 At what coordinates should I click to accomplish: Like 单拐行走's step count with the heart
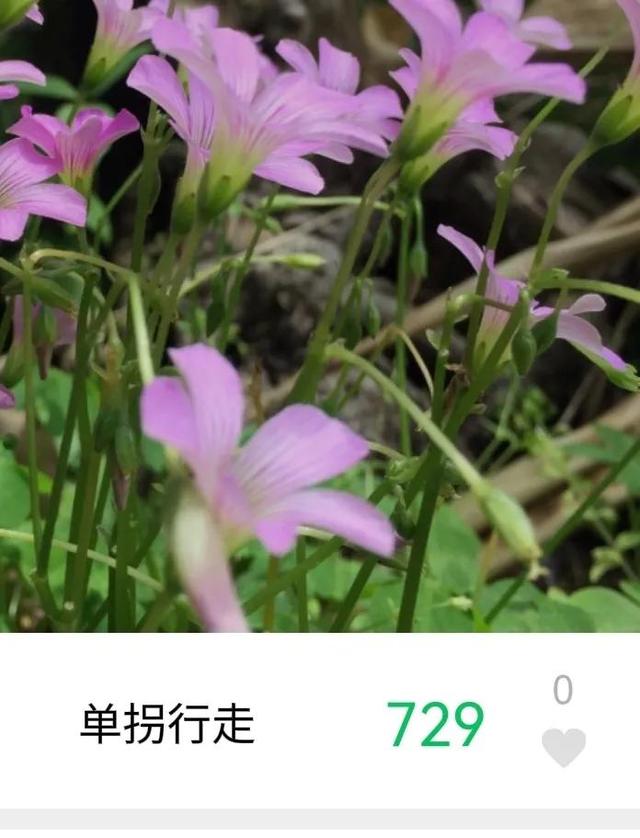pos(563,746)
